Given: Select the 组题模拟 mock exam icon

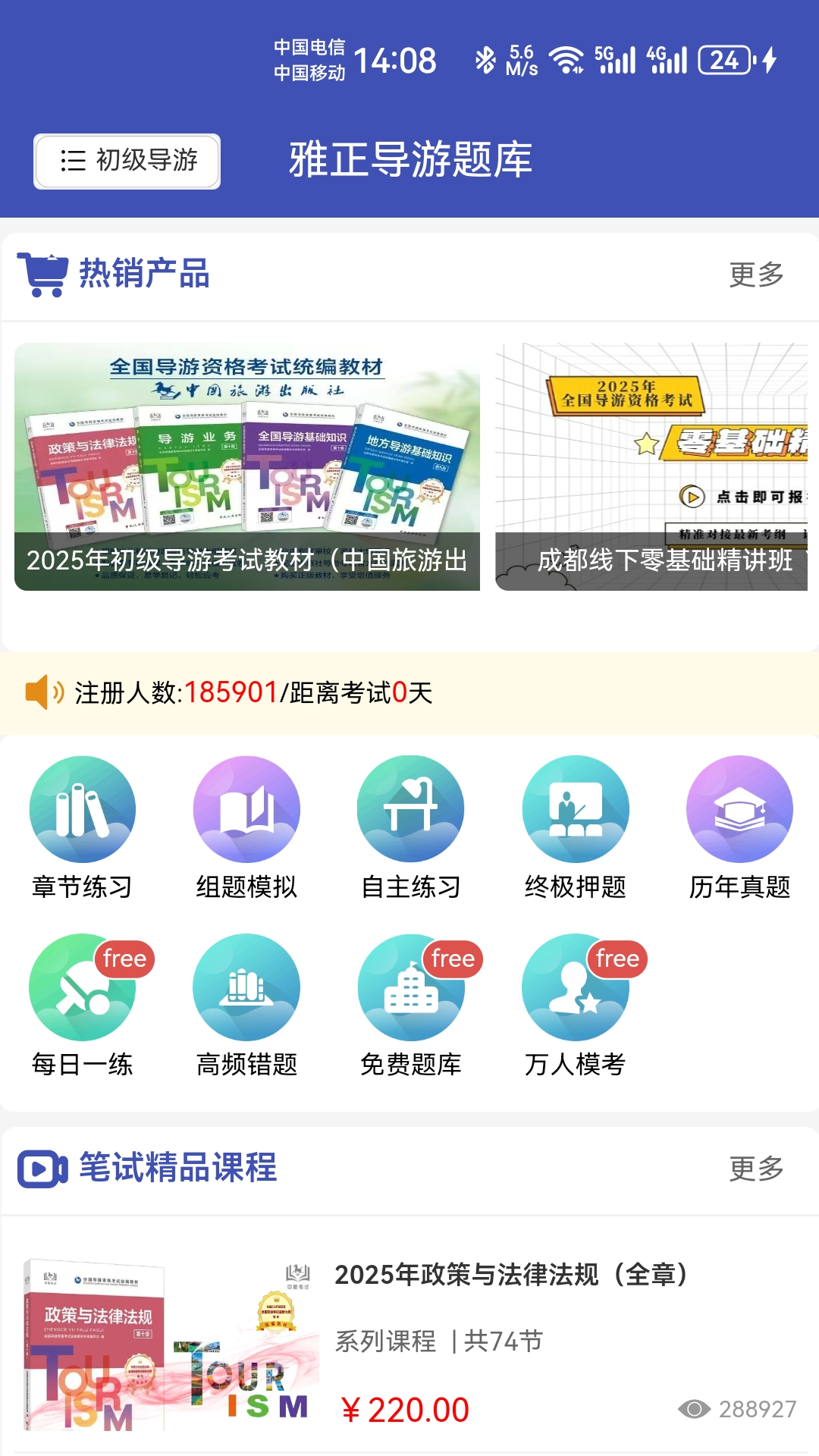Looking at the screenshot, I should (x=246, y=808).
